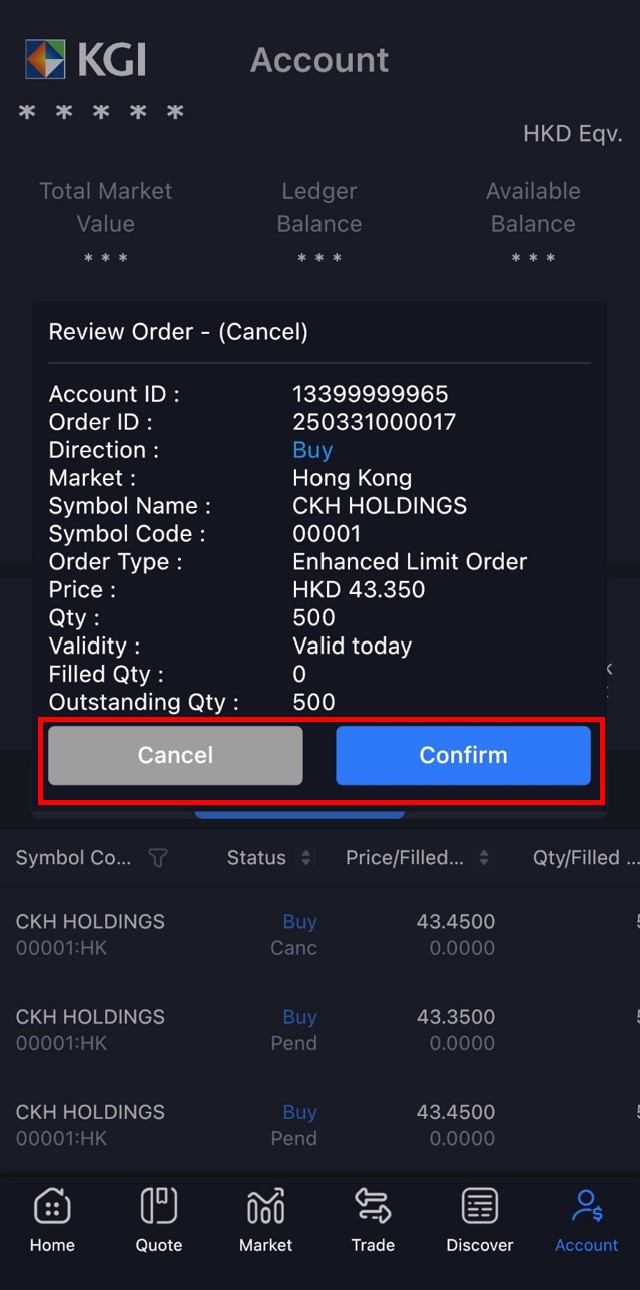
Task: Select the Account tab
Action: point(587,1219)
